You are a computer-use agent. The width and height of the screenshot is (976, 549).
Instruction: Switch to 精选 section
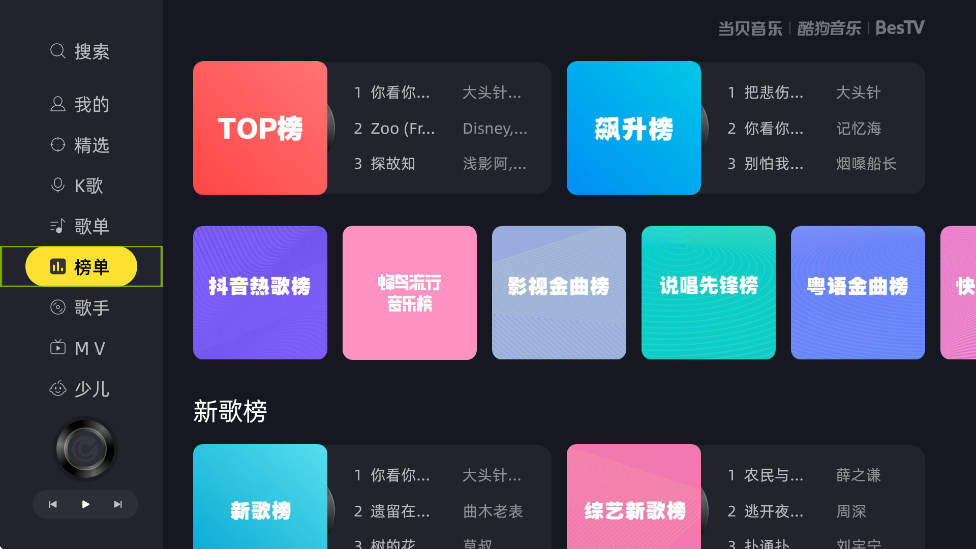tap(80, 145)
